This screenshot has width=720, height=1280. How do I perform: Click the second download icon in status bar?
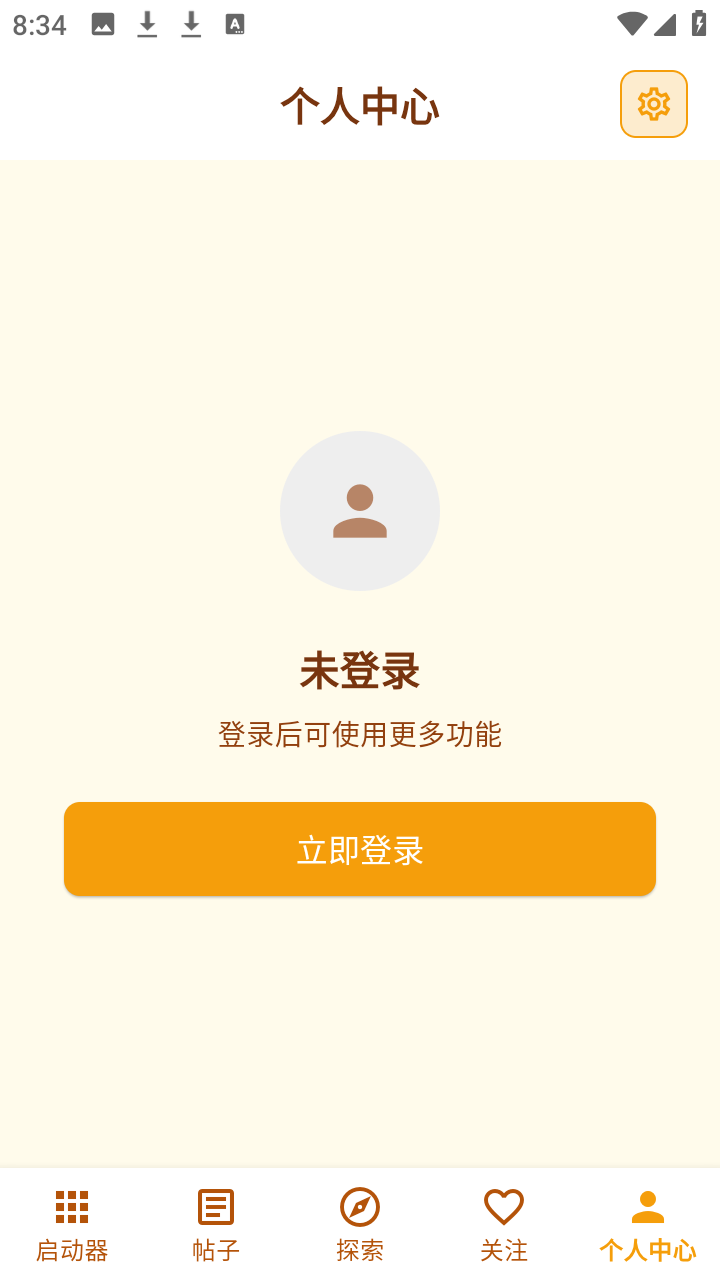pyautogui.click(x=190, y=25)
